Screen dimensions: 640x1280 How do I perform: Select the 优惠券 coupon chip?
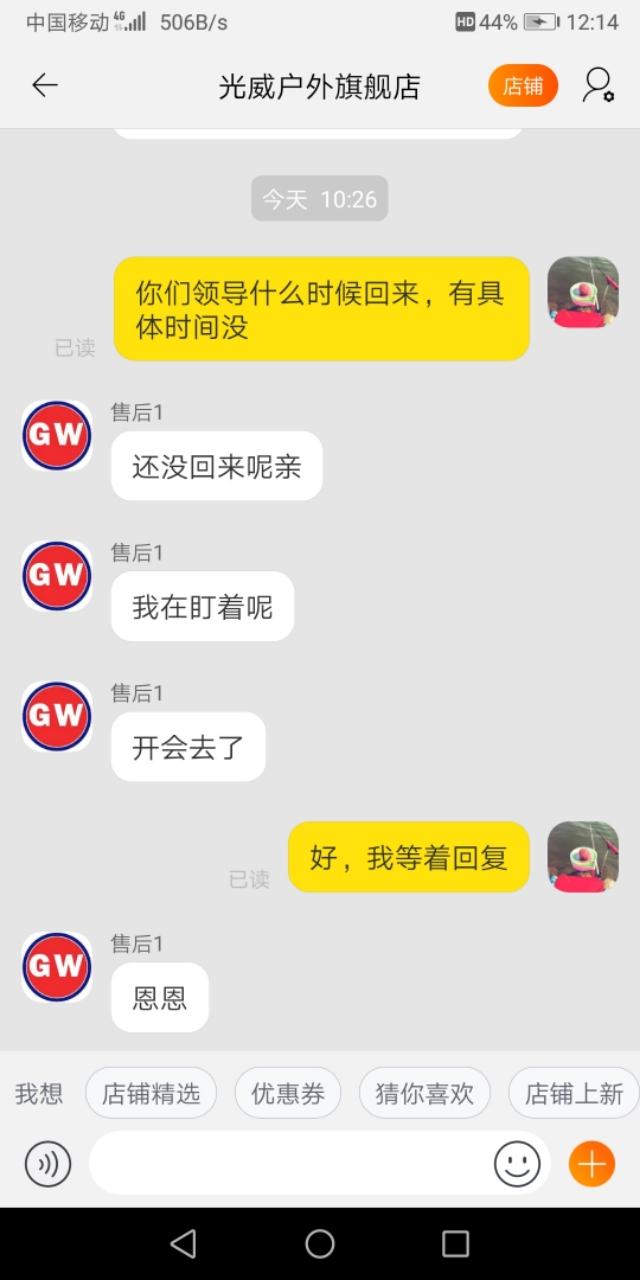point(288,1093)
